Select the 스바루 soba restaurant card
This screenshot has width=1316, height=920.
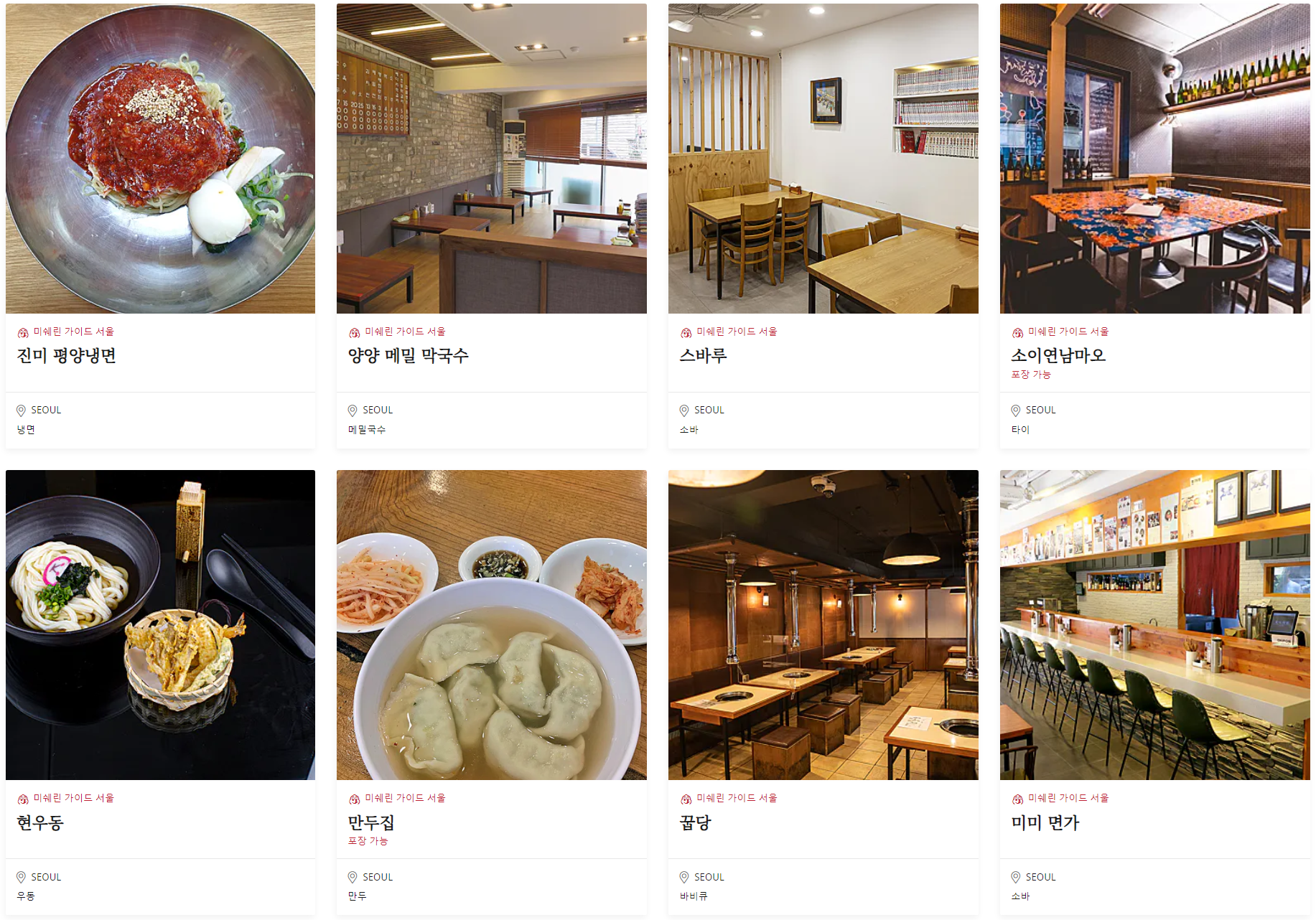(703, 356)
